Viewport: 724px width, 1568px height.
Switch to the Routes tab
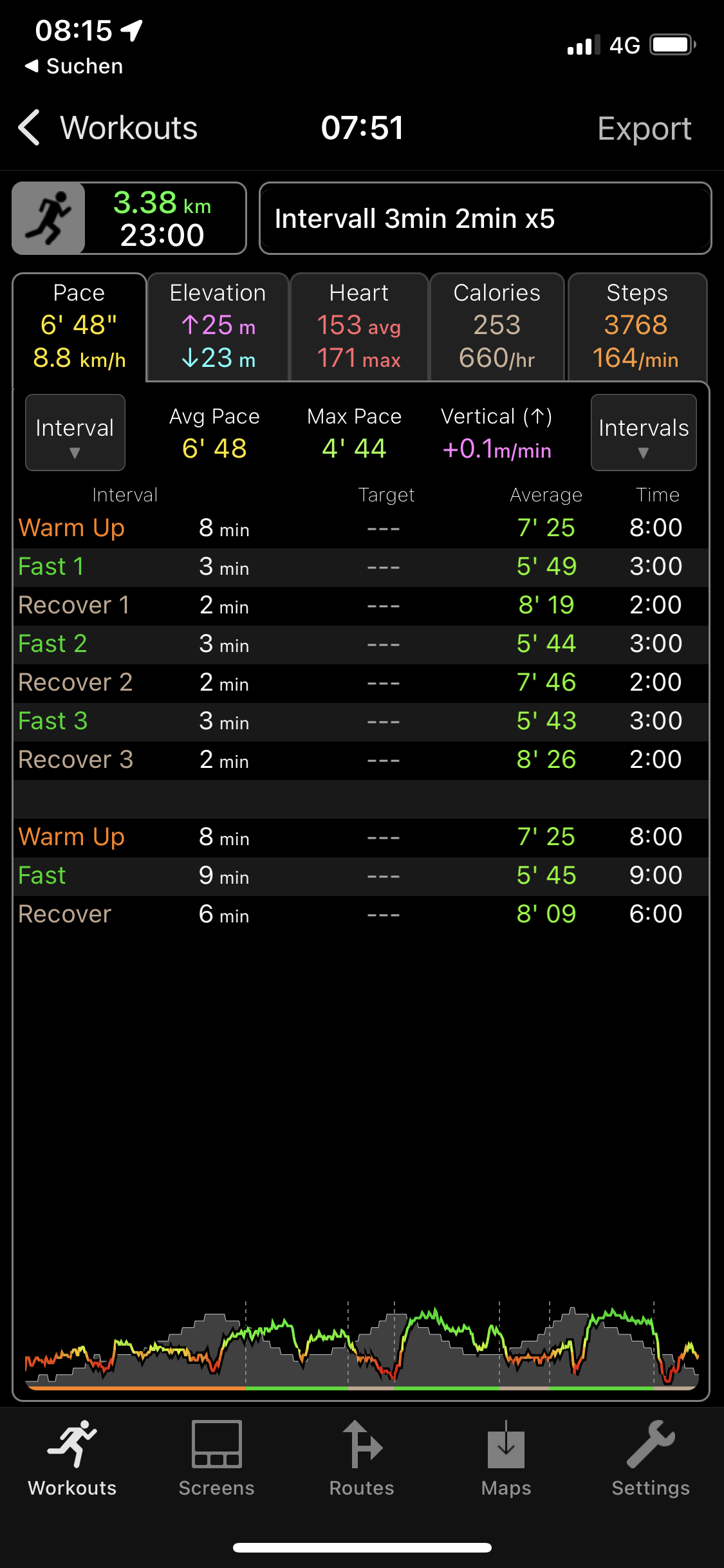[x=362, y=1459]
